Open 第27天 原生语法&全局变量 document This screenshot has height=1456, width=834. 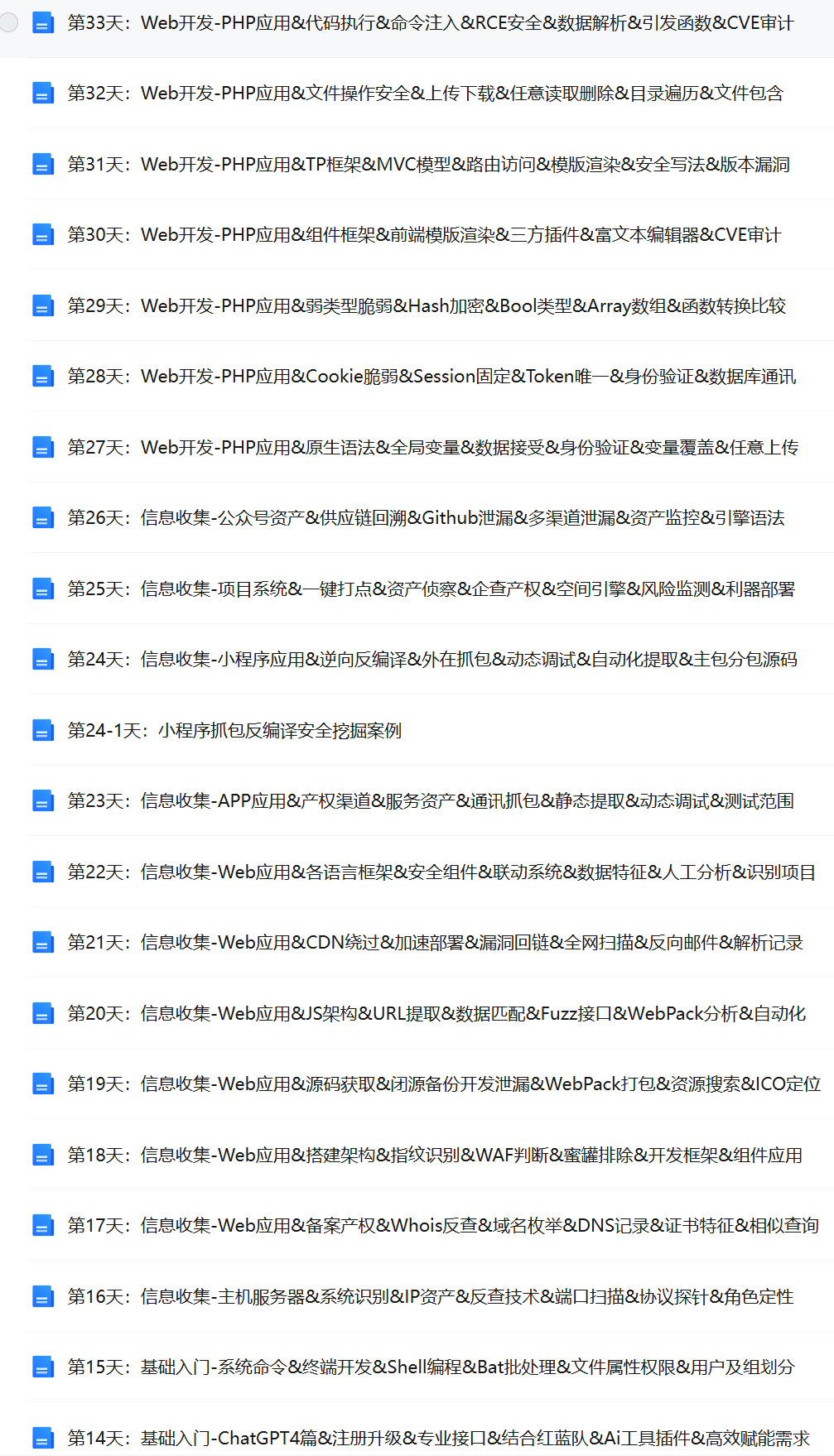click(x=432, y=448)
